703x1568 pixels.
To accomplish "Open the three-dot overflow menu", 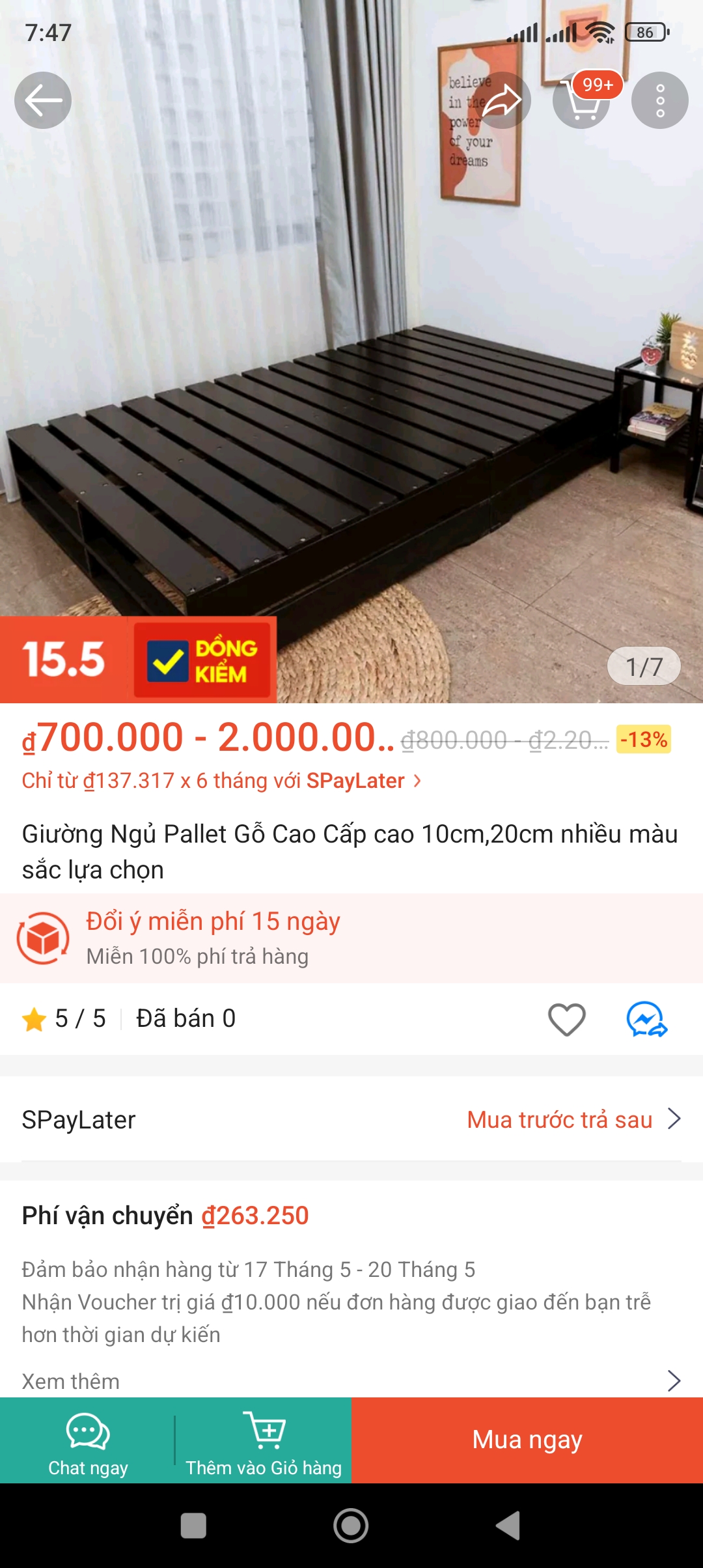I will (x=660, y=100).
